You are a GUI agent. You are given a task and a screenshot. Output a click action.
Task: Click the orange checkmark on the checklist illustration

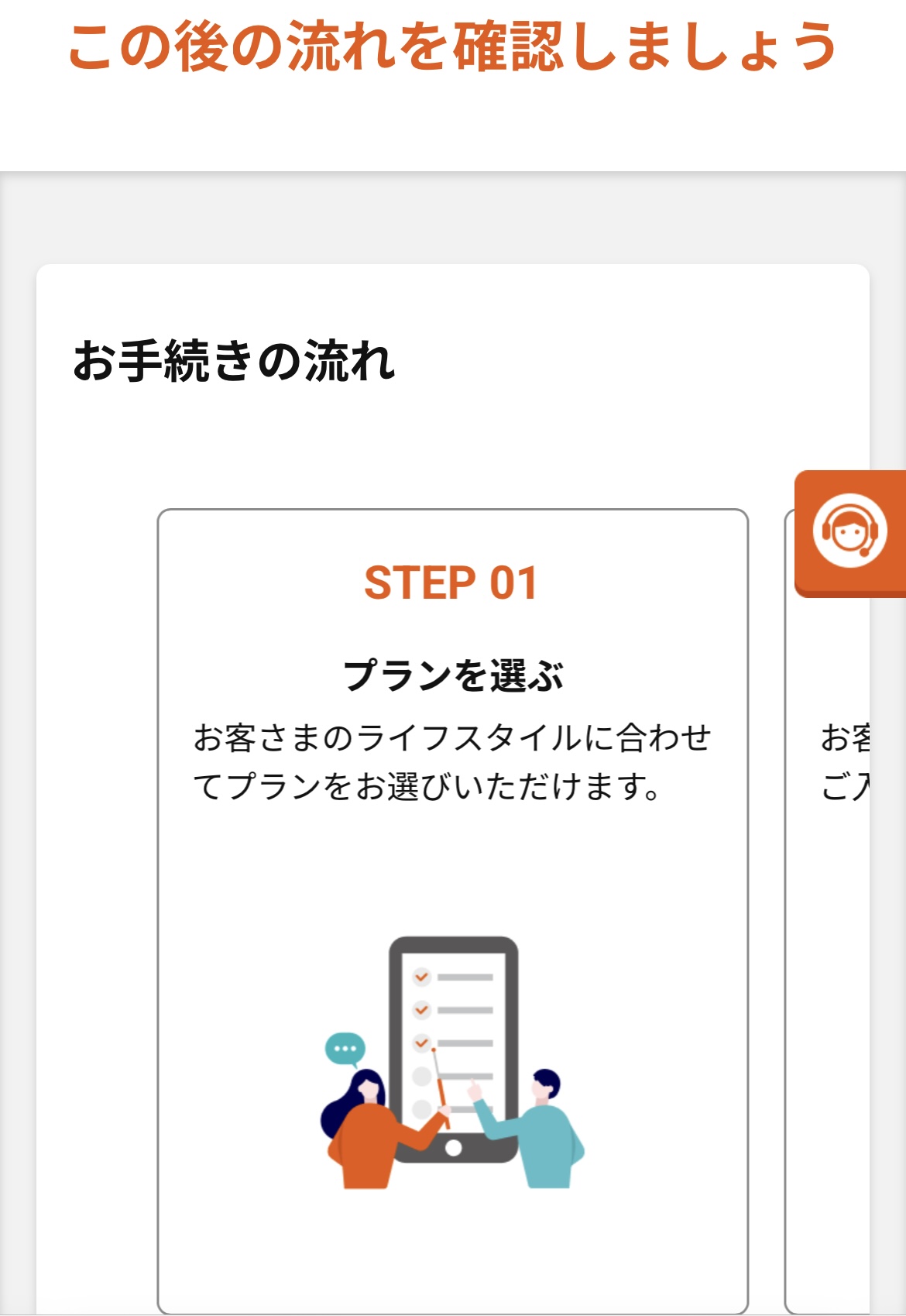point(420,1043)
